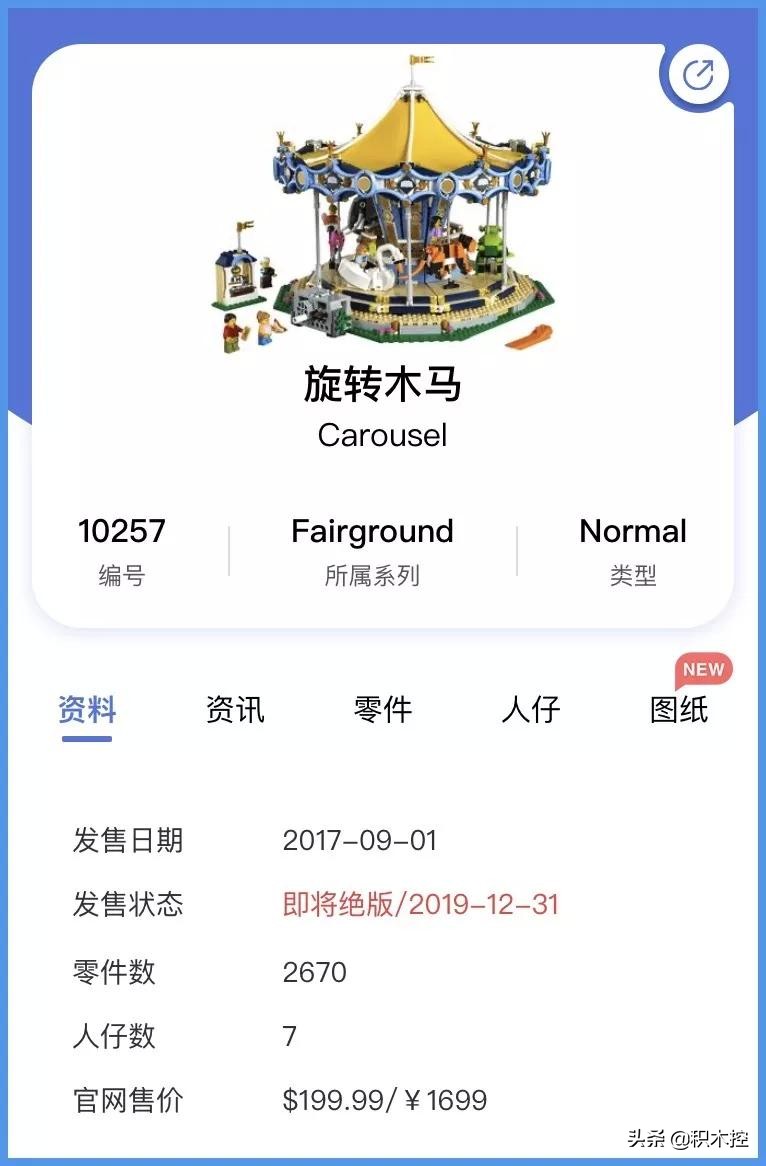Screen dimensions: 766x1166
Task: Tap the set number 10257
Action: click(122, 531)
